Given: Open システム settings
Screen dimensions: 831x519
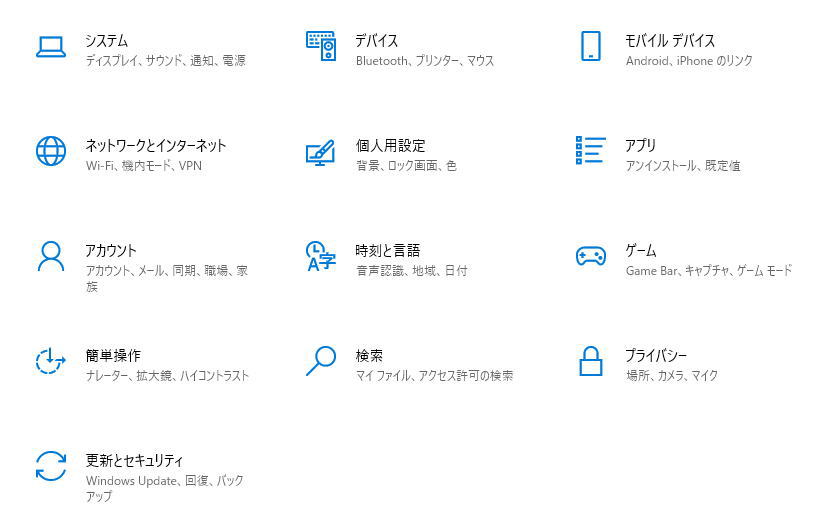Looking at the screenshot, I should coord(106,41).
